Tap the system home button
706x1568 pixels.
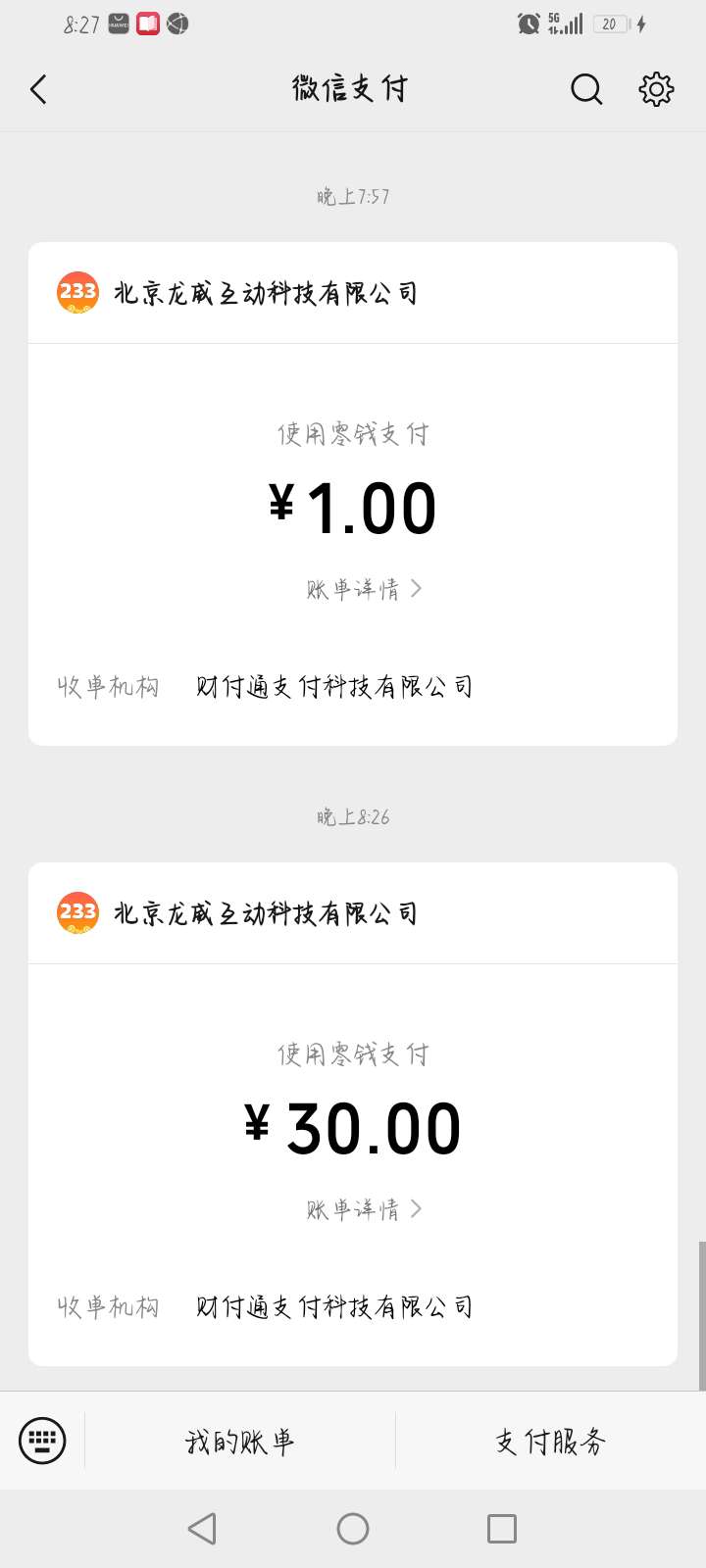point(353,1529)
